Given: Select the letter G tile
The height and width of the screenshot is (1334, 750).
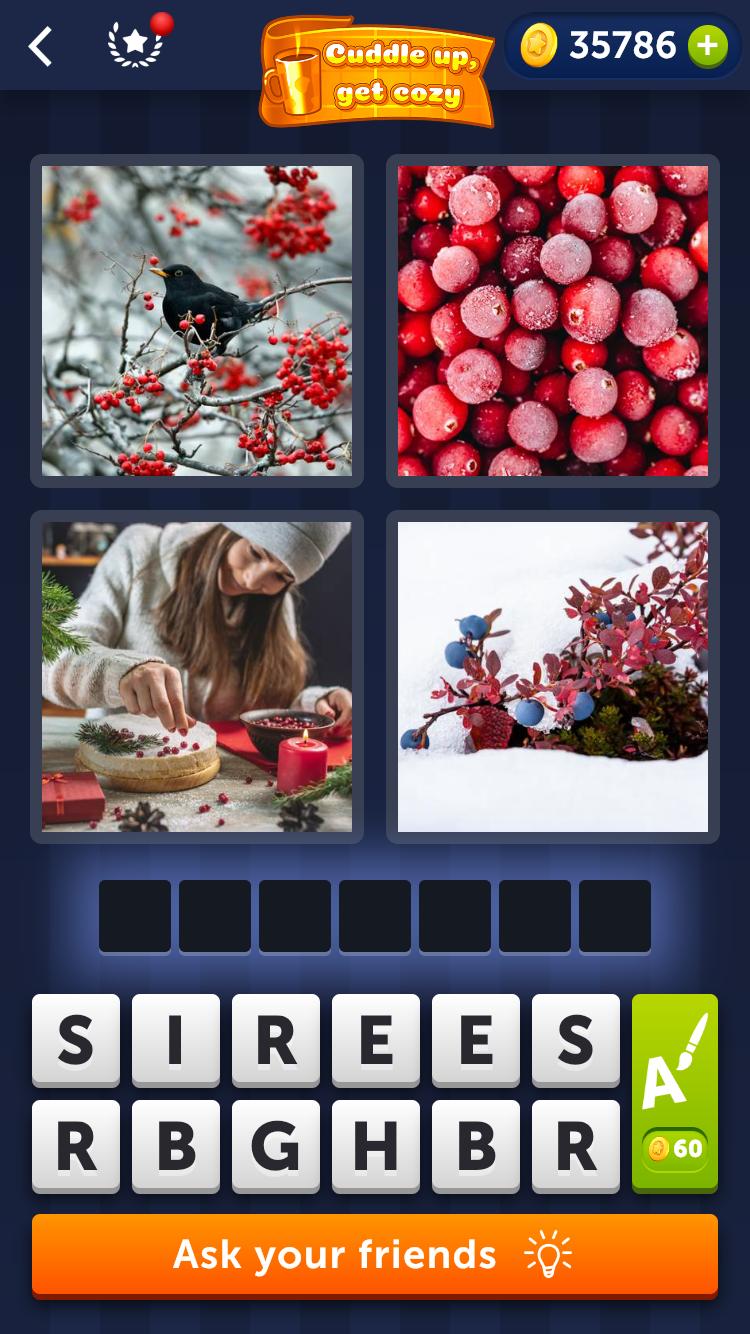Looking at the screenshot, I should pos(276,1146).
